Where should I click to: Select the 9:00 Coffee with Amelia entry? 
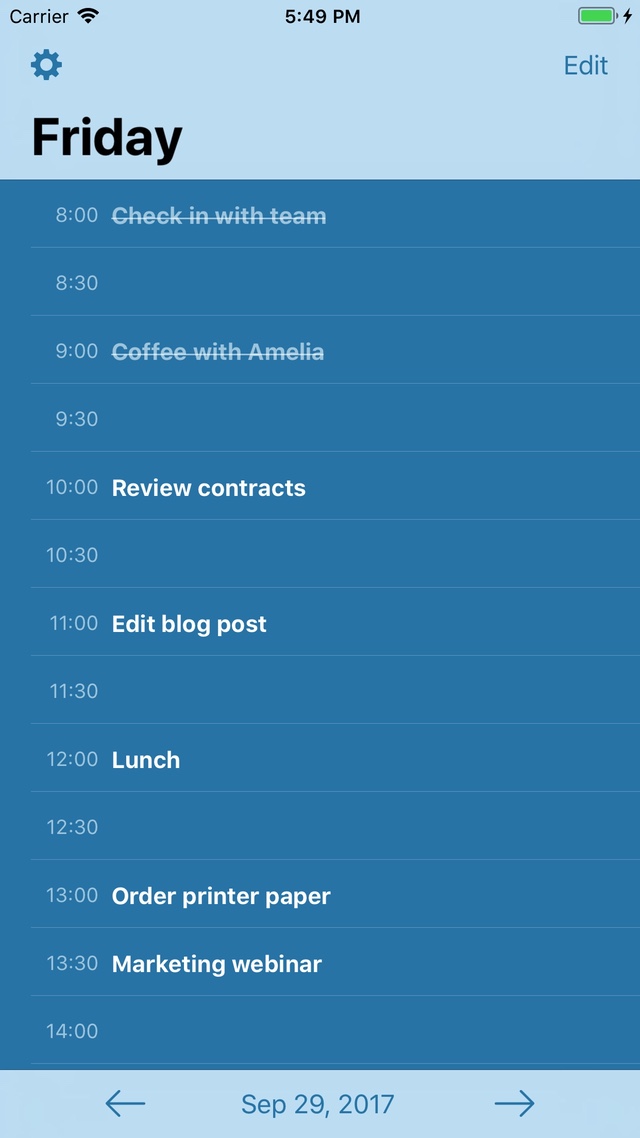tap(218, 352)
